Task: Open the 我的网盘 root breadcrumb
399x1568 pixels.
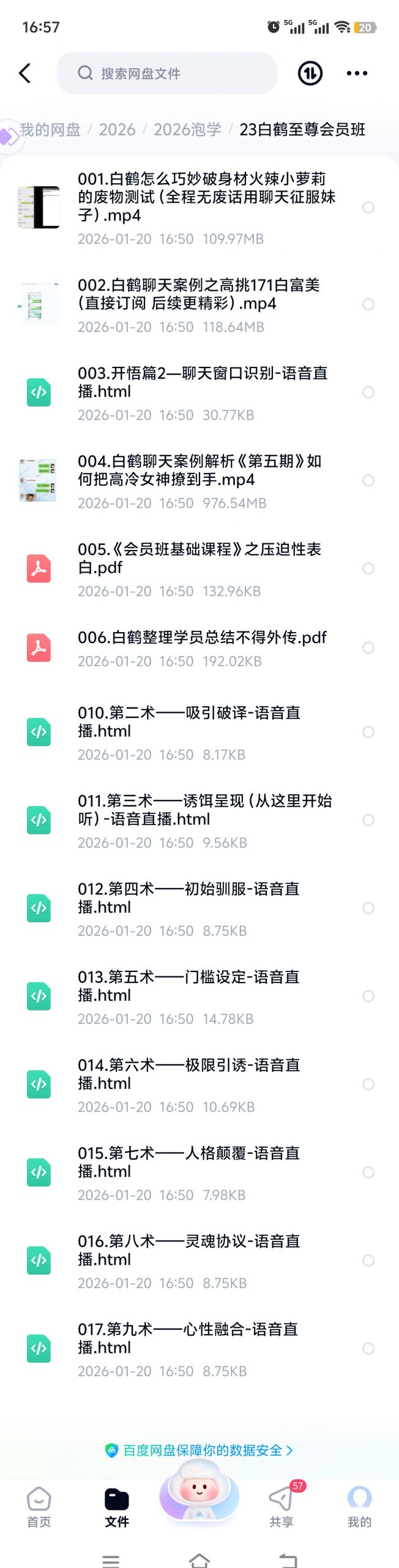Action: coord(50,130)
